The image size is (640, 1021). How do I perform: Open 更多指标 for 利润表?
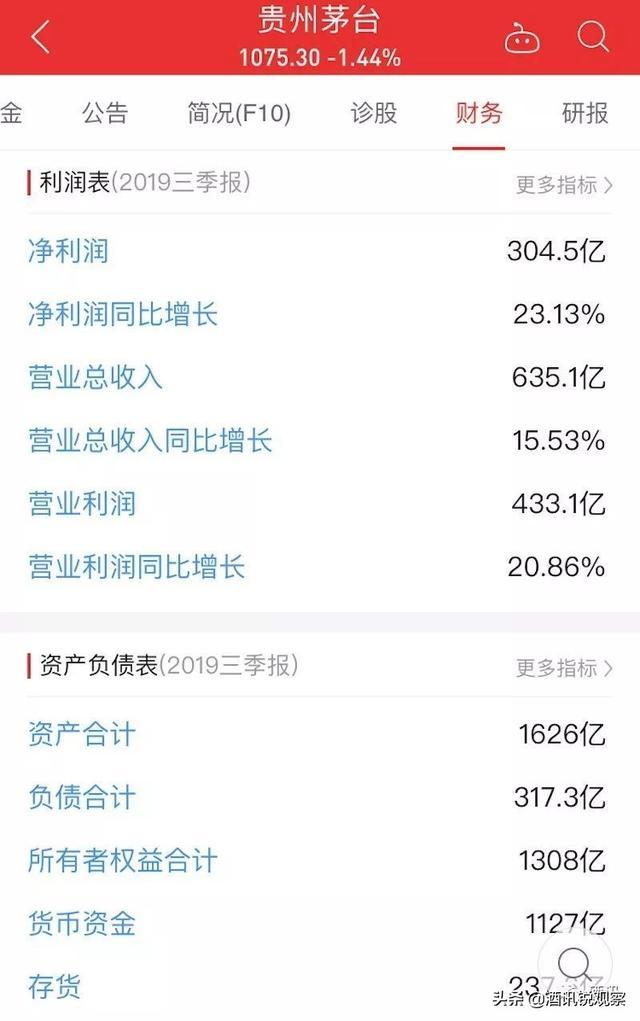563,185
